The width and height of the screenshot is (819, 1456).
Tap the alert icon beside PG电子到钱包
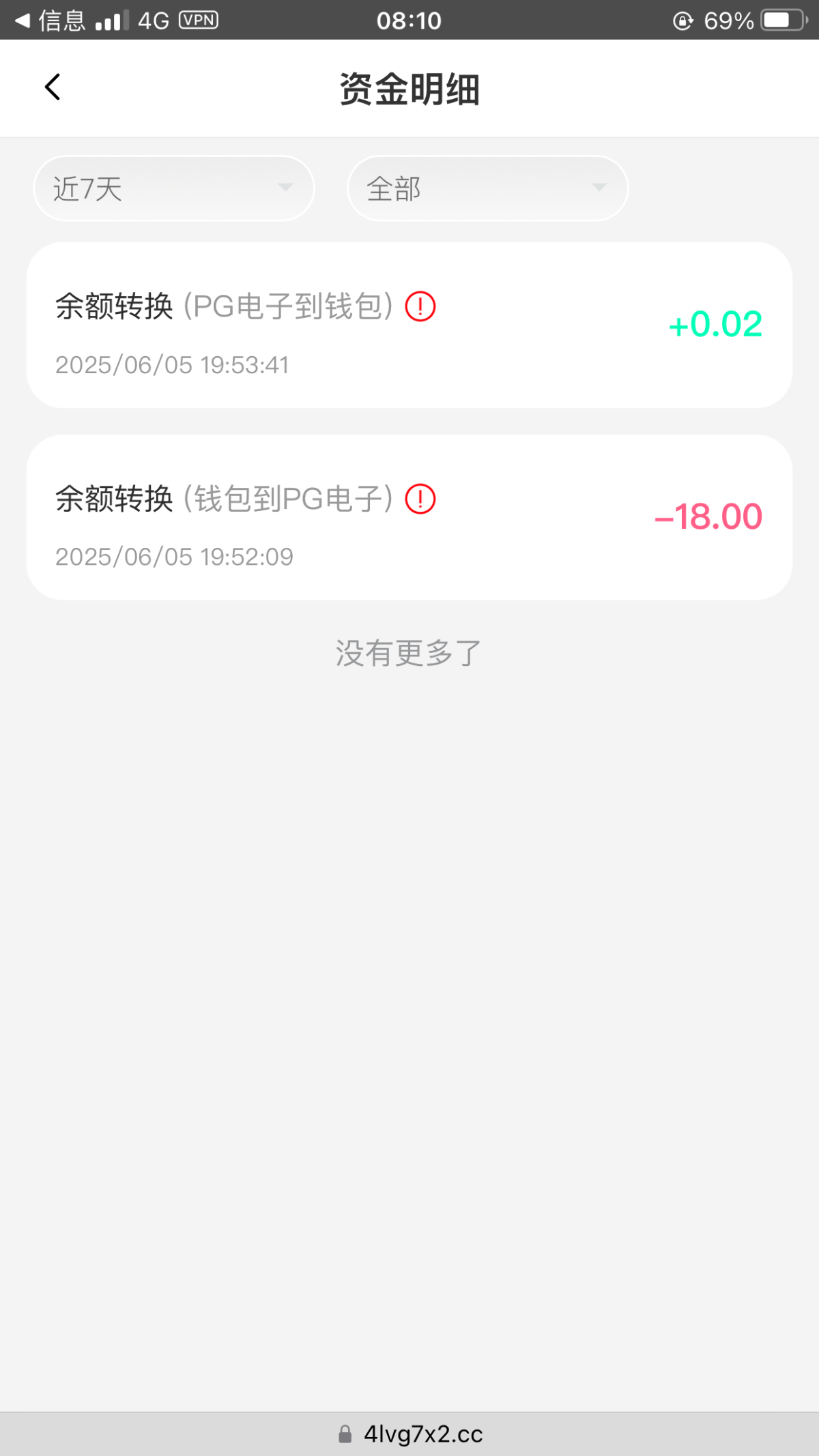pyautogui.click(x=420, y=306)
